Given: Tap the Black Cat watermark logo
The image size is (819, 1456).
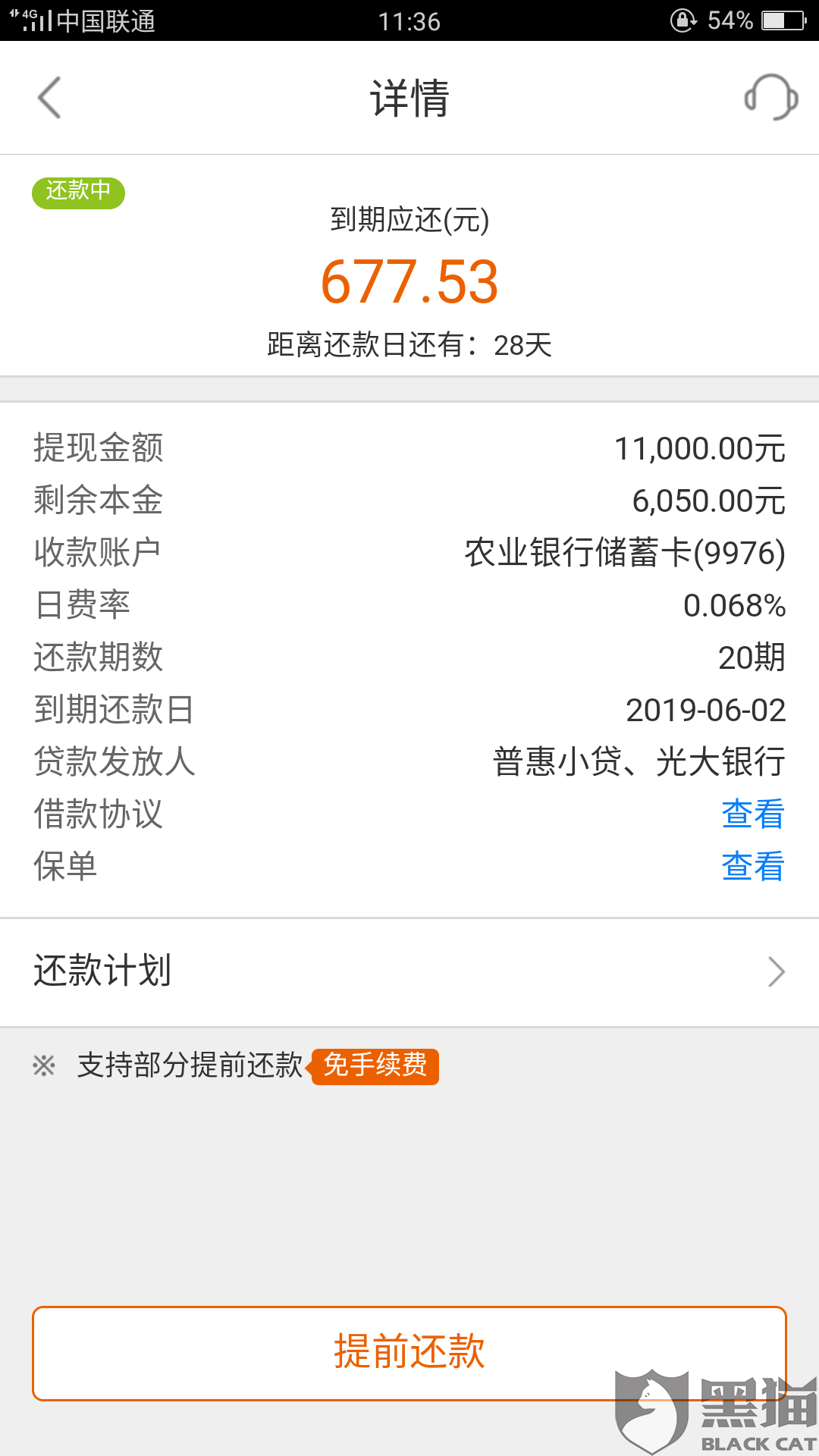Looking at the screenshot, I should tap(705, 1407).
